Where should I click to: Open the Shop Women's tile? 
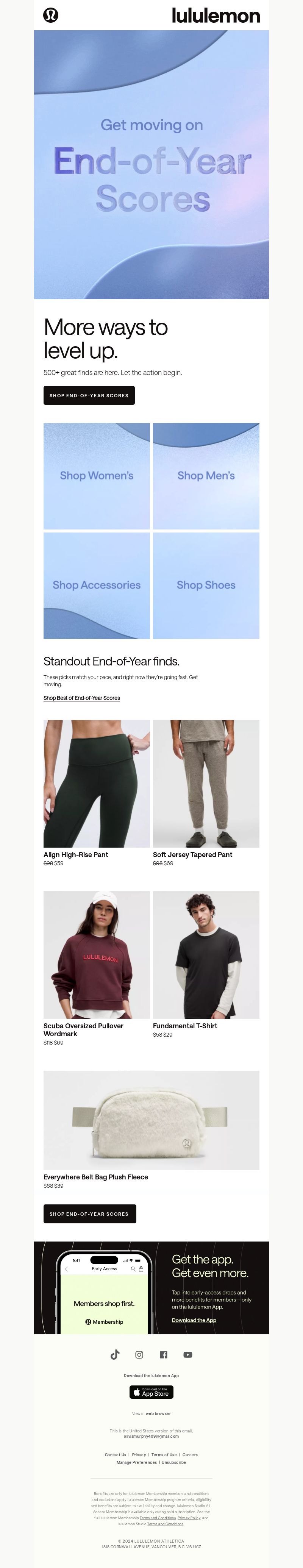pos(96,476)
